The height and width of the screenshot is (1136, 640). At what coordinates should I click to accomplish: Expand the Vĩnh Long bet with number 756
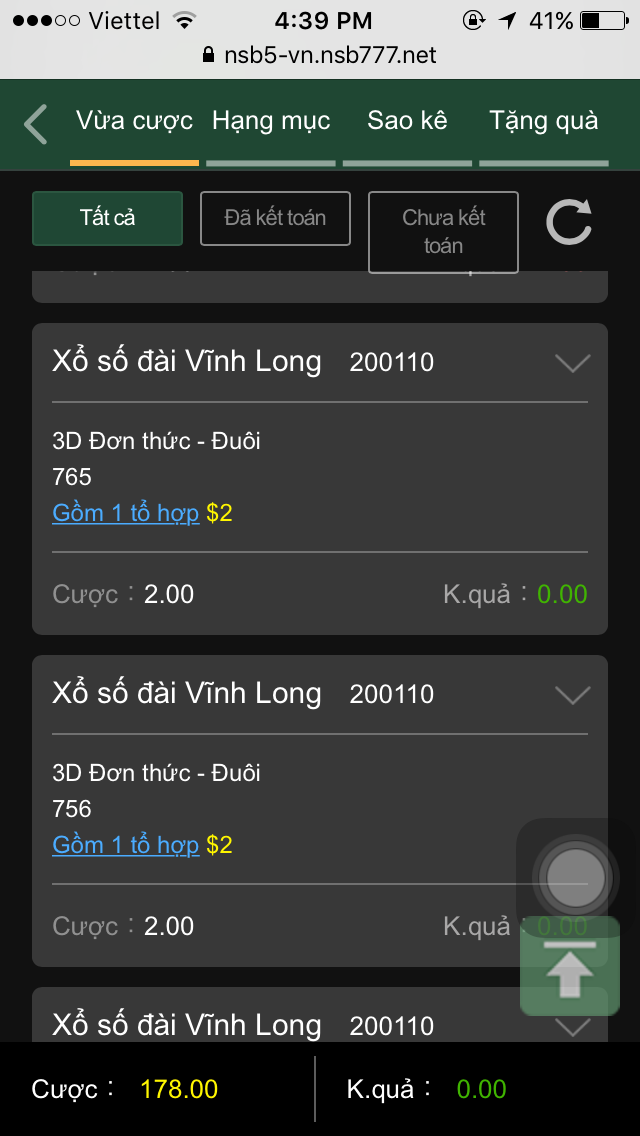pos(572,695)
